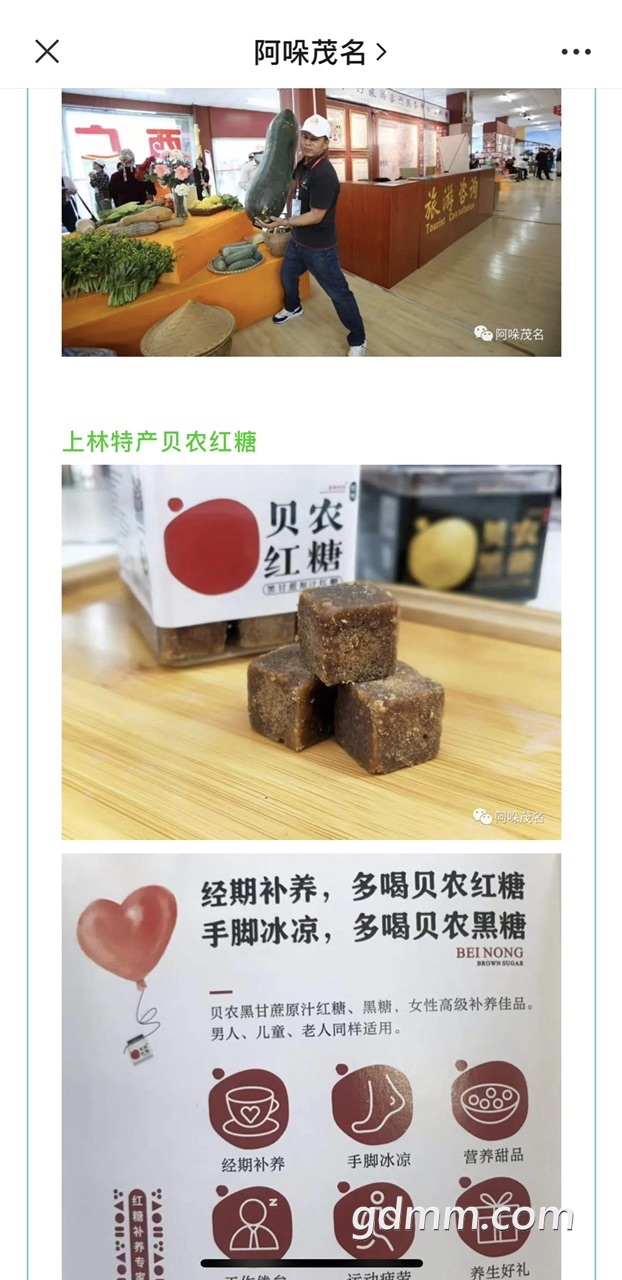This screenshot has height=1280, width=622.
Task: View the giant gourd photo full screen
Action: 311,222
